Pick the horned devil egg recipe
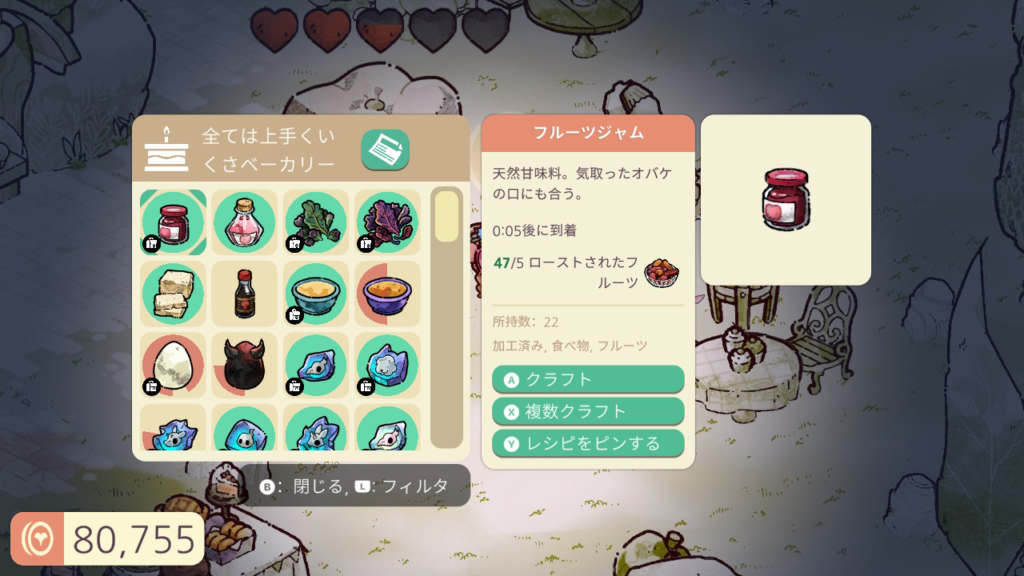The image size is (1024, 576). 245,365
